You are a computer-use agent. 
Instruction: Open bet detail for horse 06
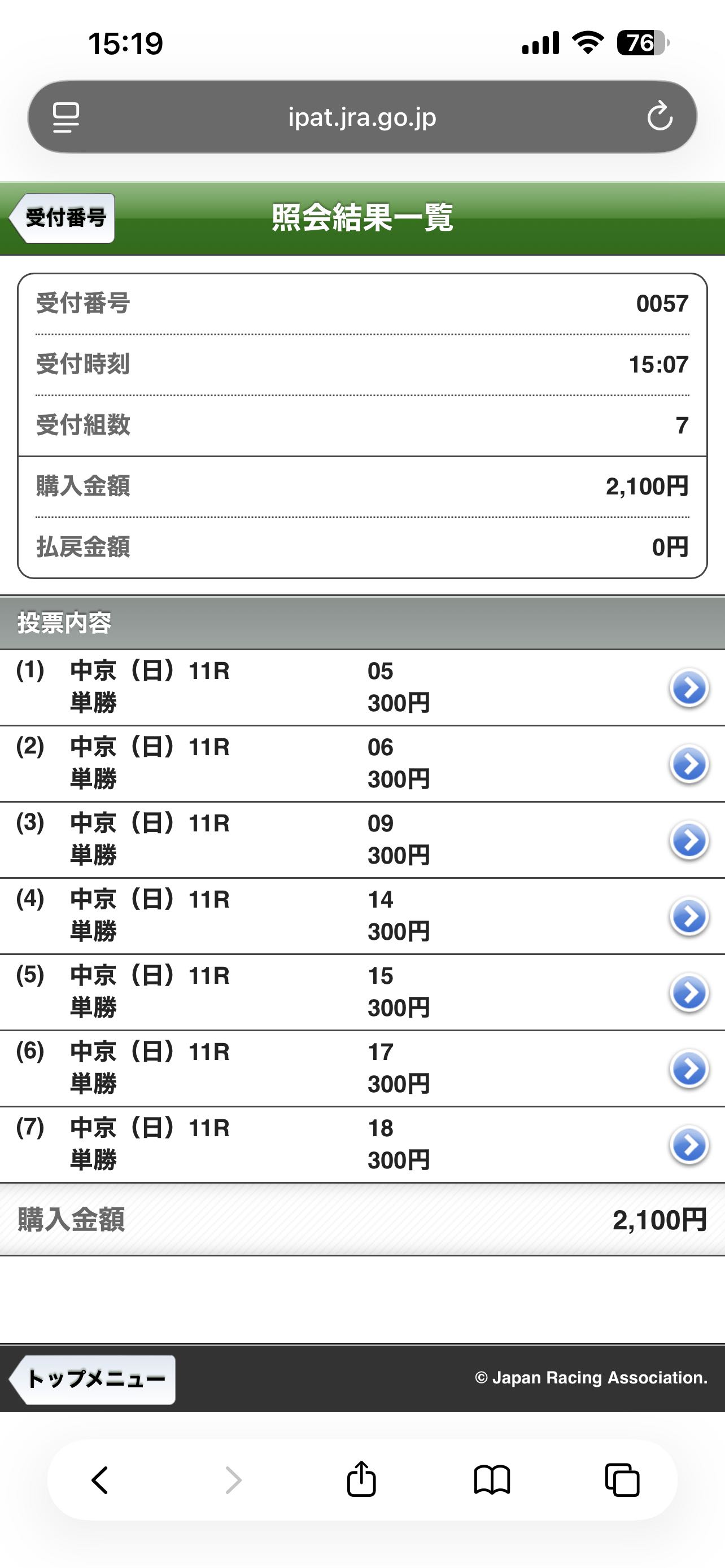[688, 764]
